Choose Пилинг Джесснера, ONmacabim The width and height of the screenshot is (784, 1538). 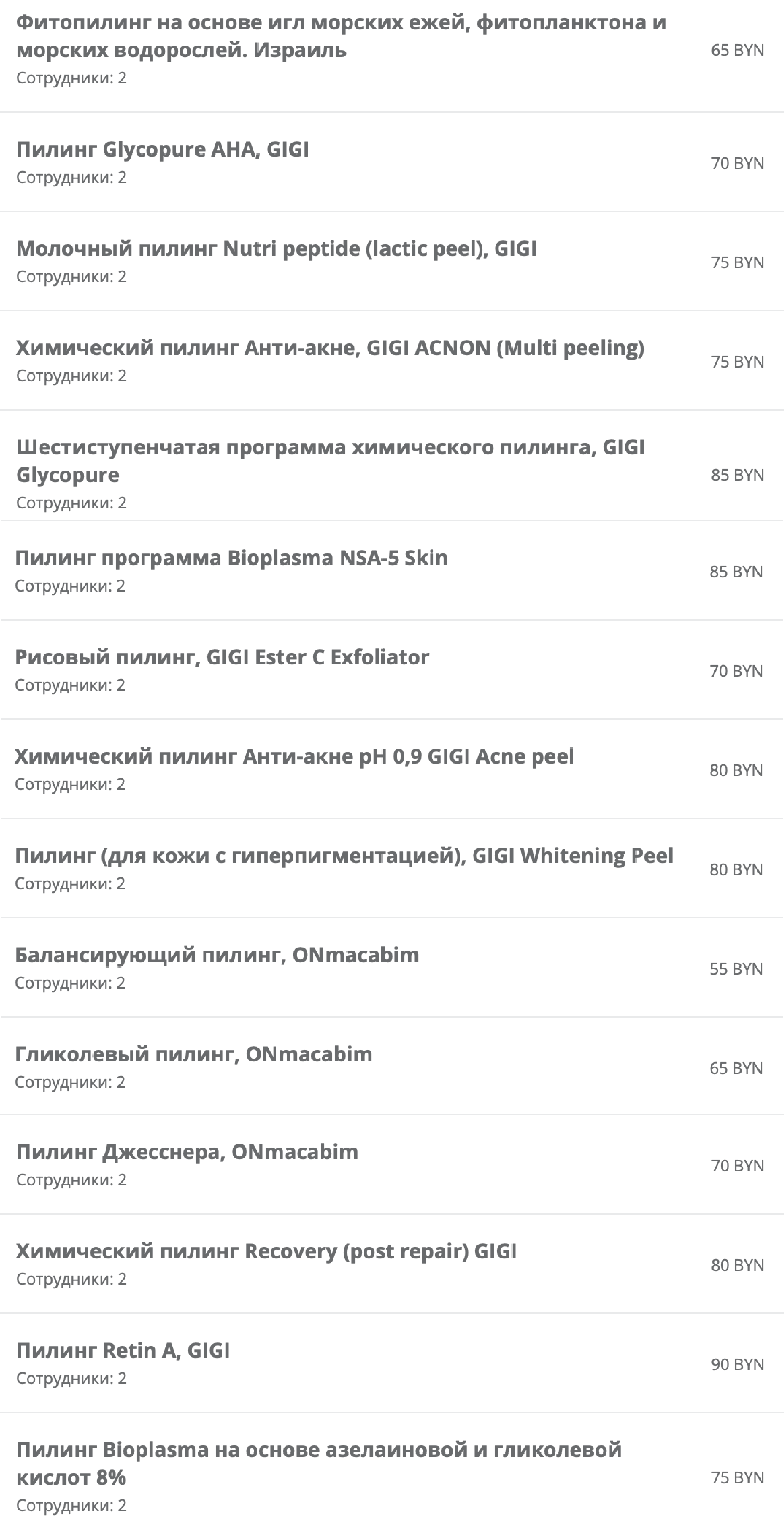click(x=187, y=1151)
